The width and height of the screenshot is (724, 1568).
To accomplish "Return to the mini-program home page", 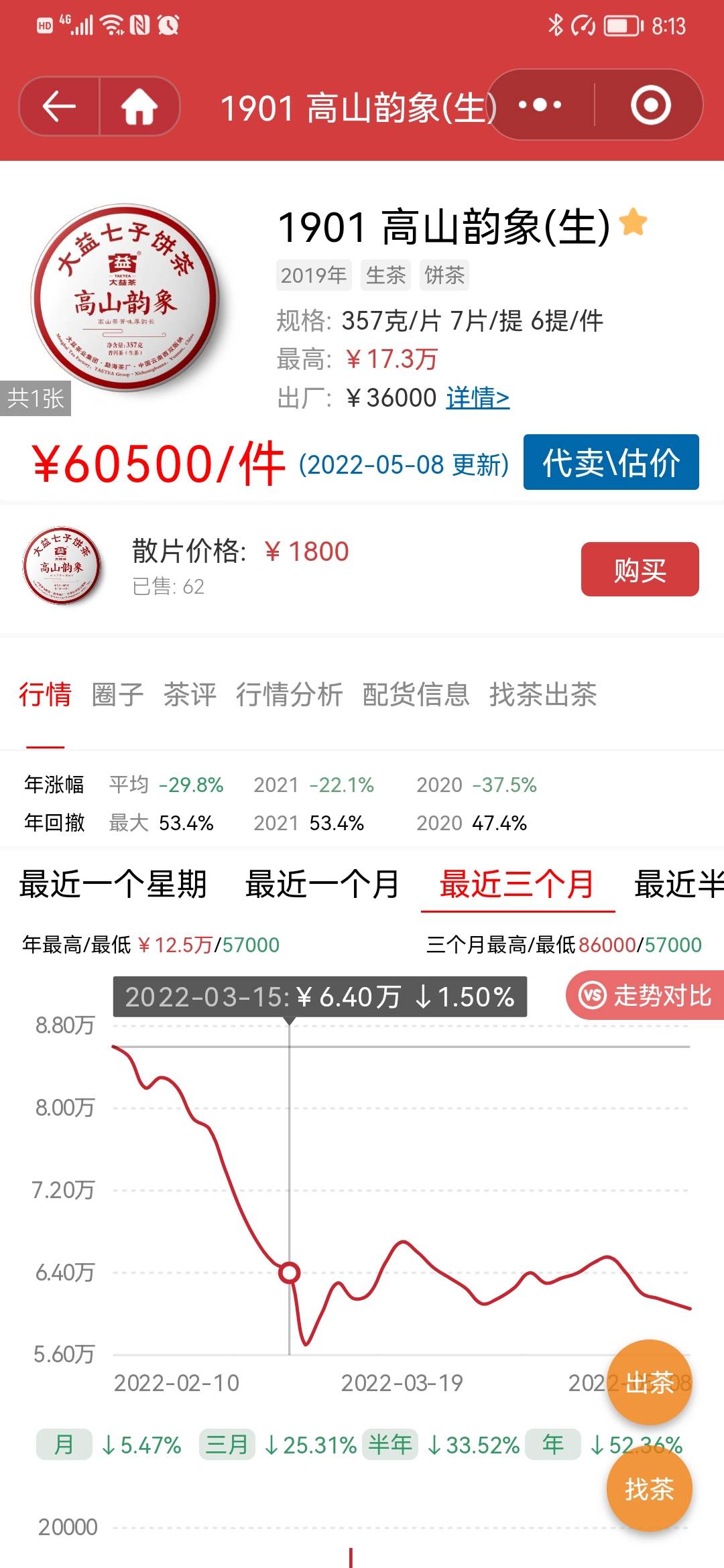I will [139, 107].
